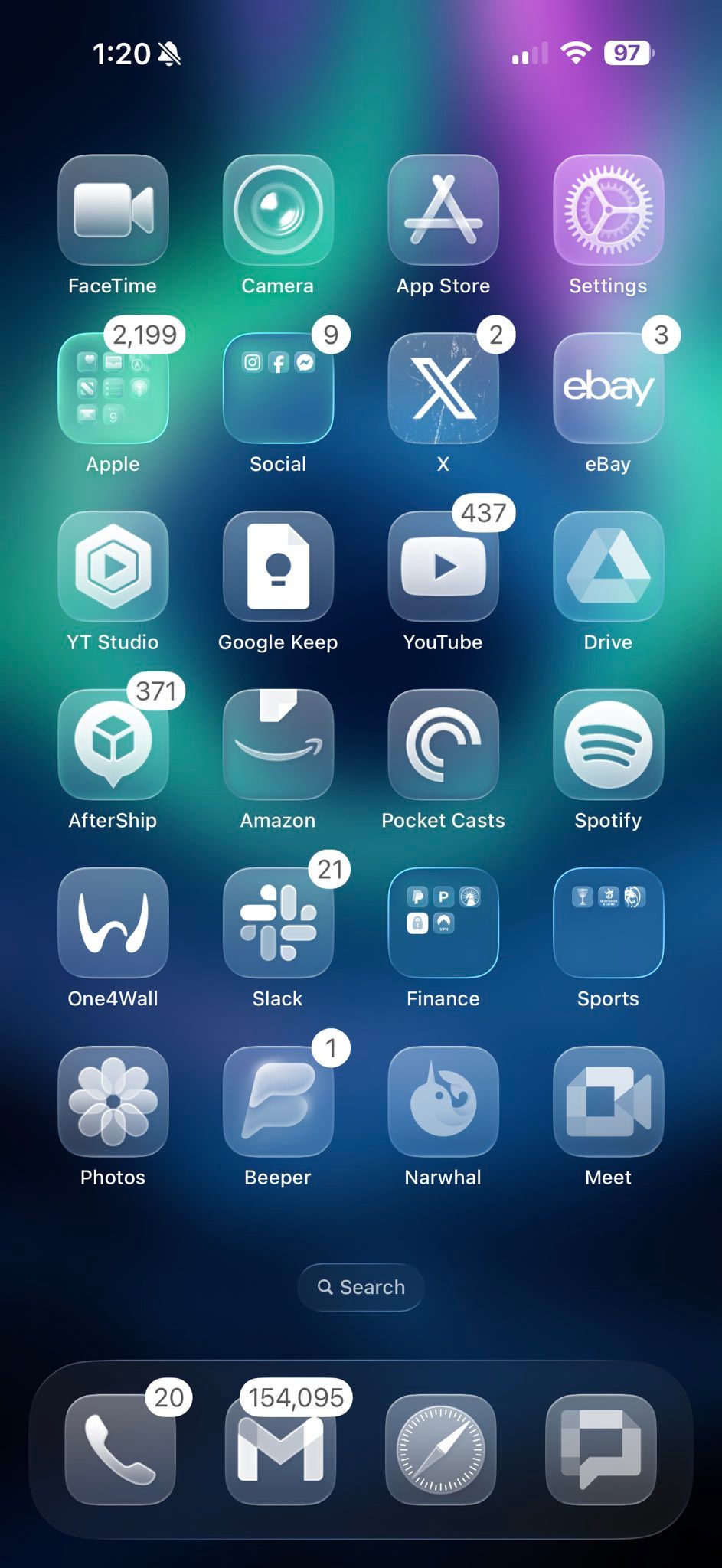
Task: Expand the Social folder
Action: coord(278,388)
